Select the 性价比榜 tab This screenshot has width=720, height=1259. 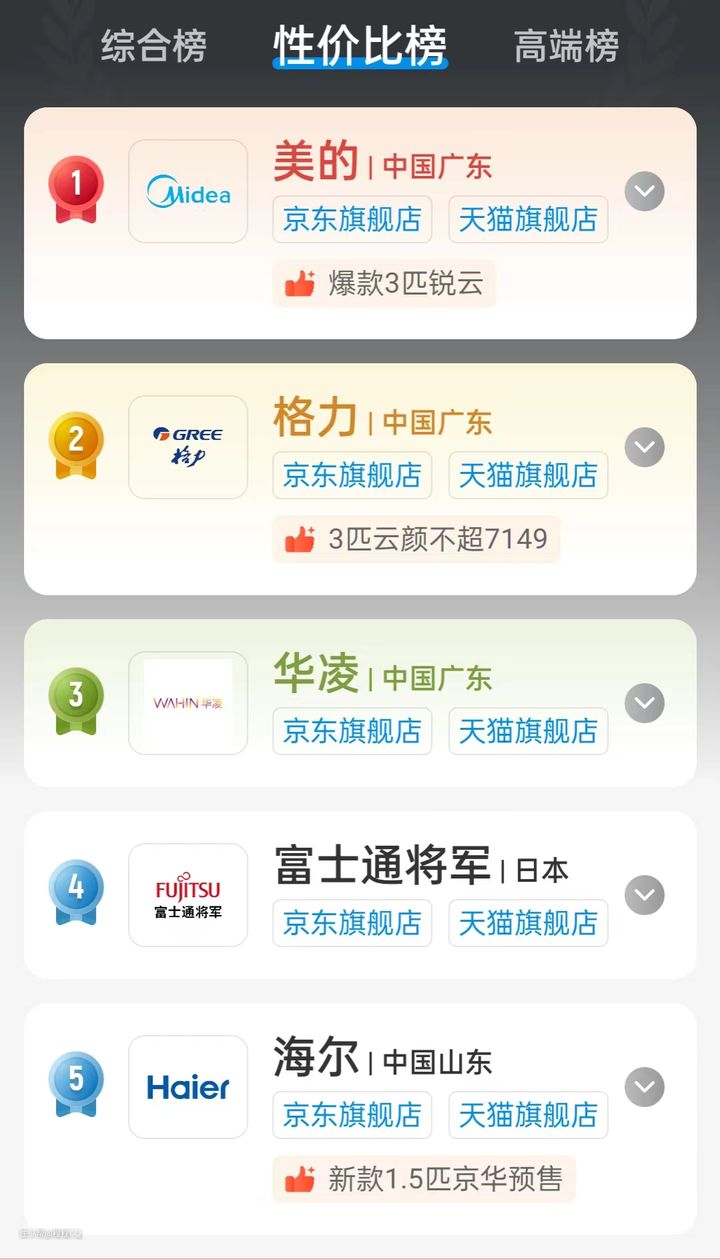tap(360, 46)
